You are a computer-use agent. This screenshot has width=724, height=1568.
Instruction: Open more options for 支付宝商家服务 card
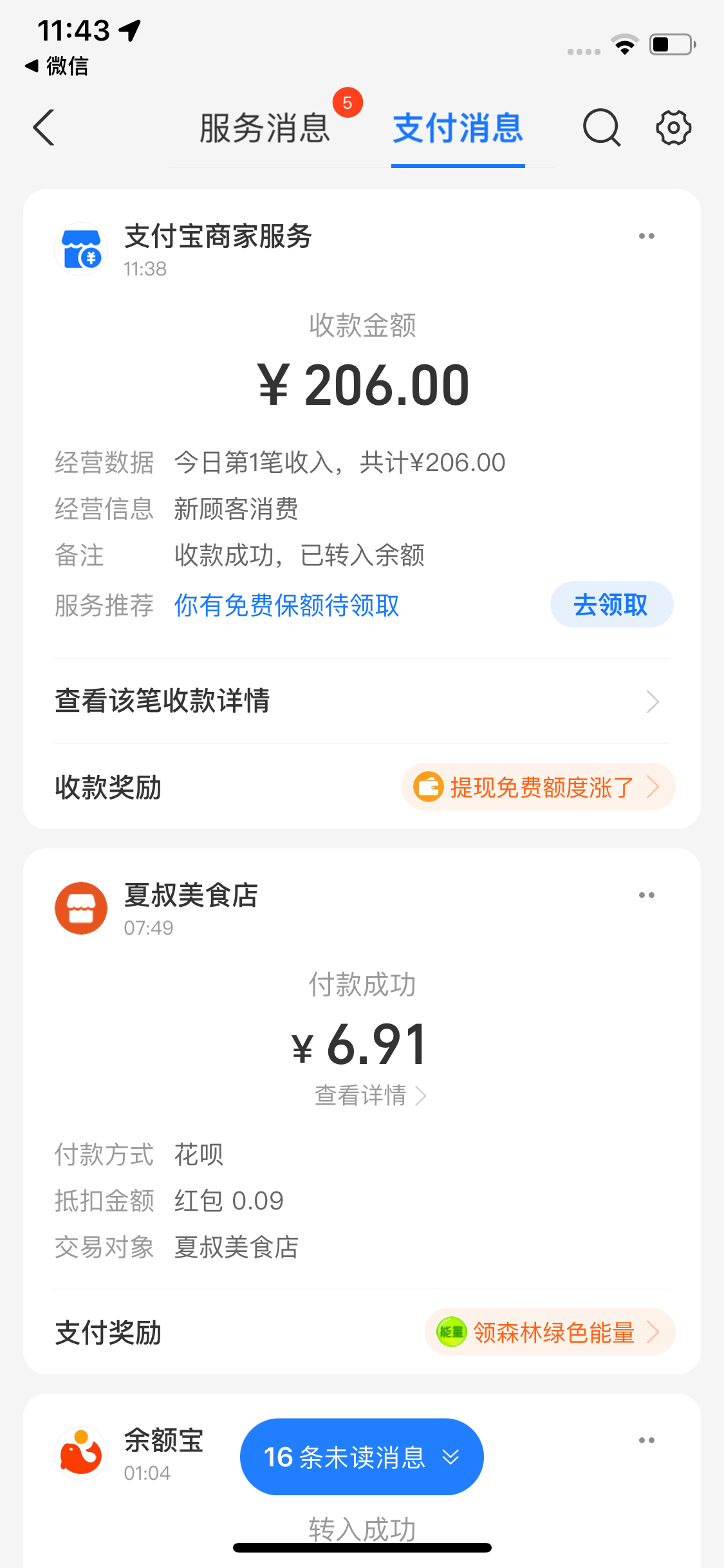coord(647,236)
